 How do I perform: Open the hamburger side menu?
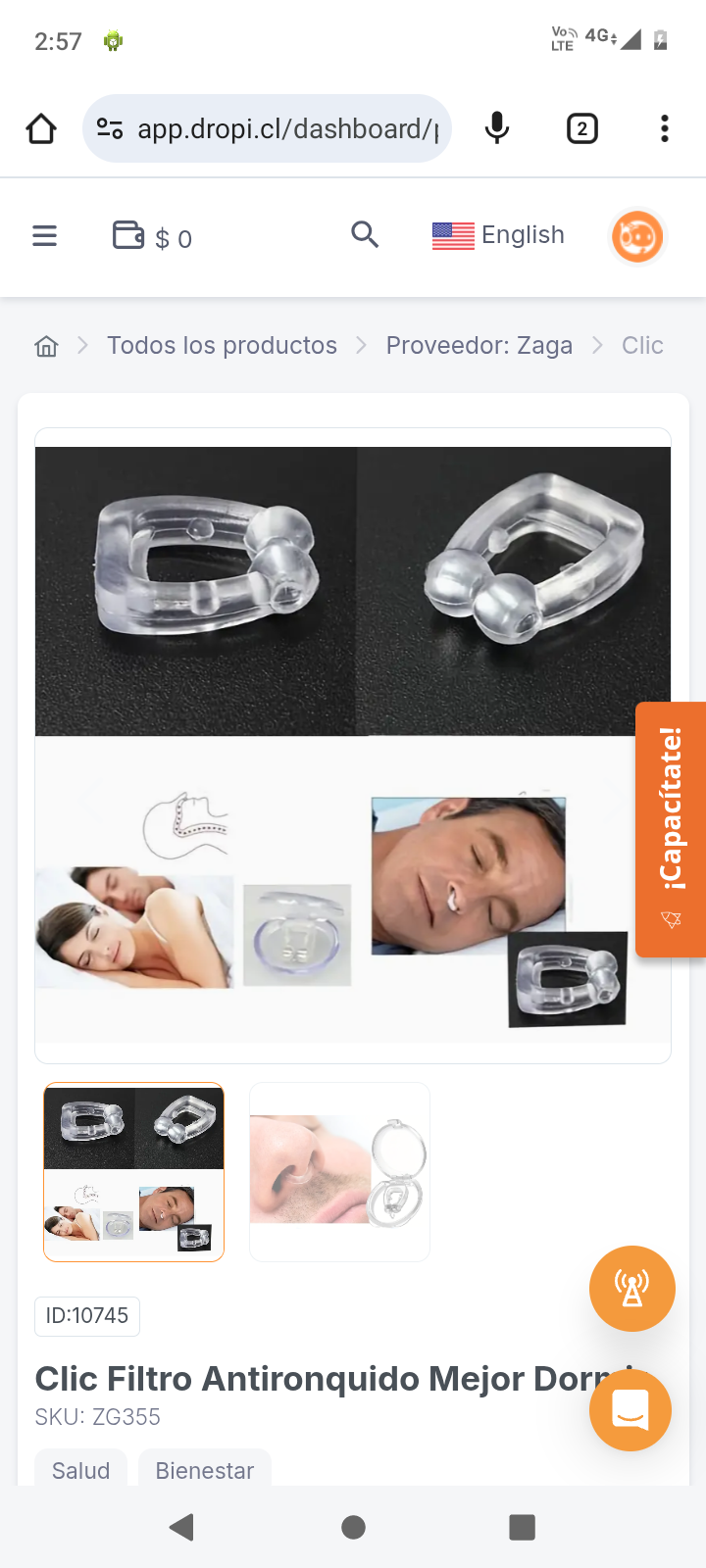pos(45,236)
